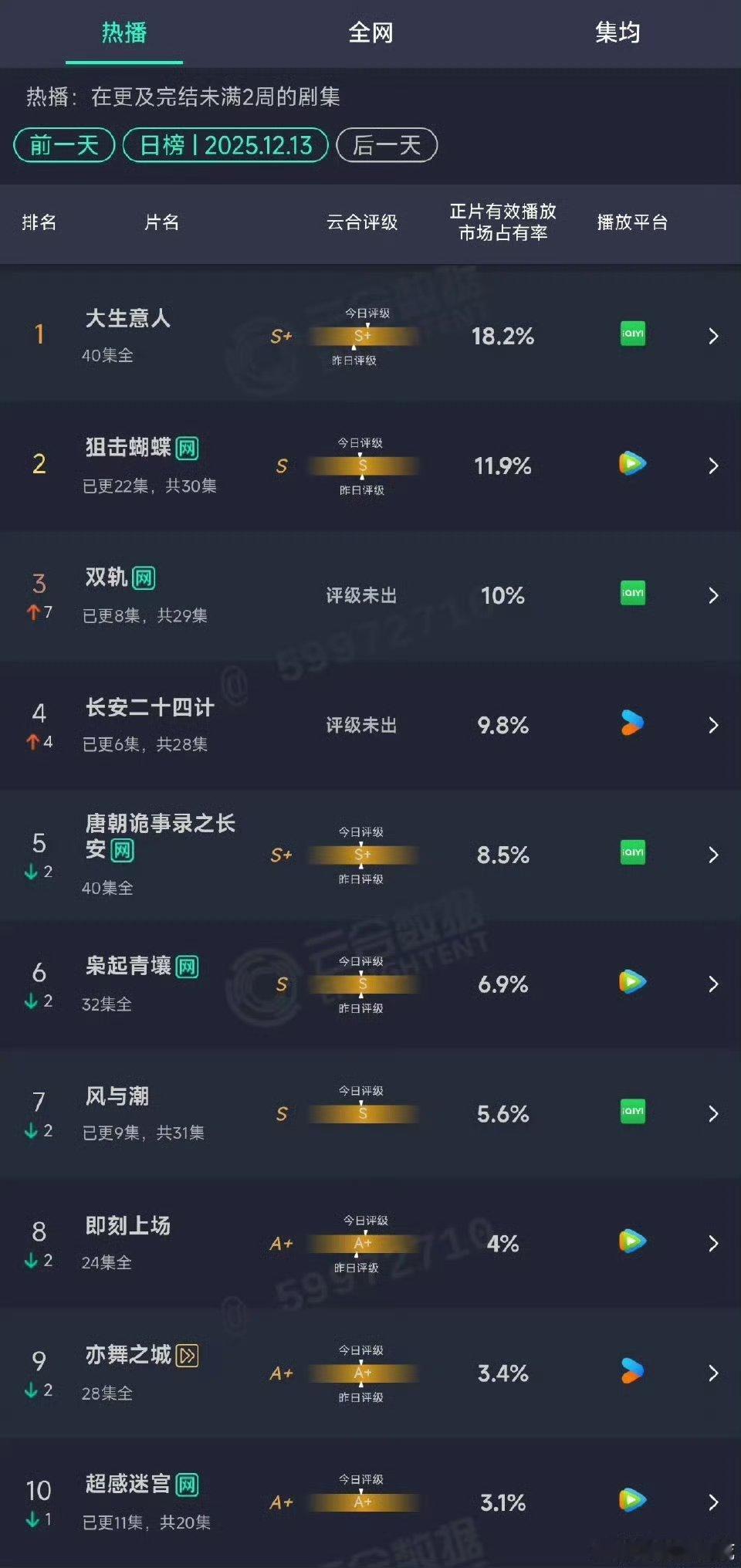Click the Tencent Video icon beside 狙击蝴蝶

[631, 466]
